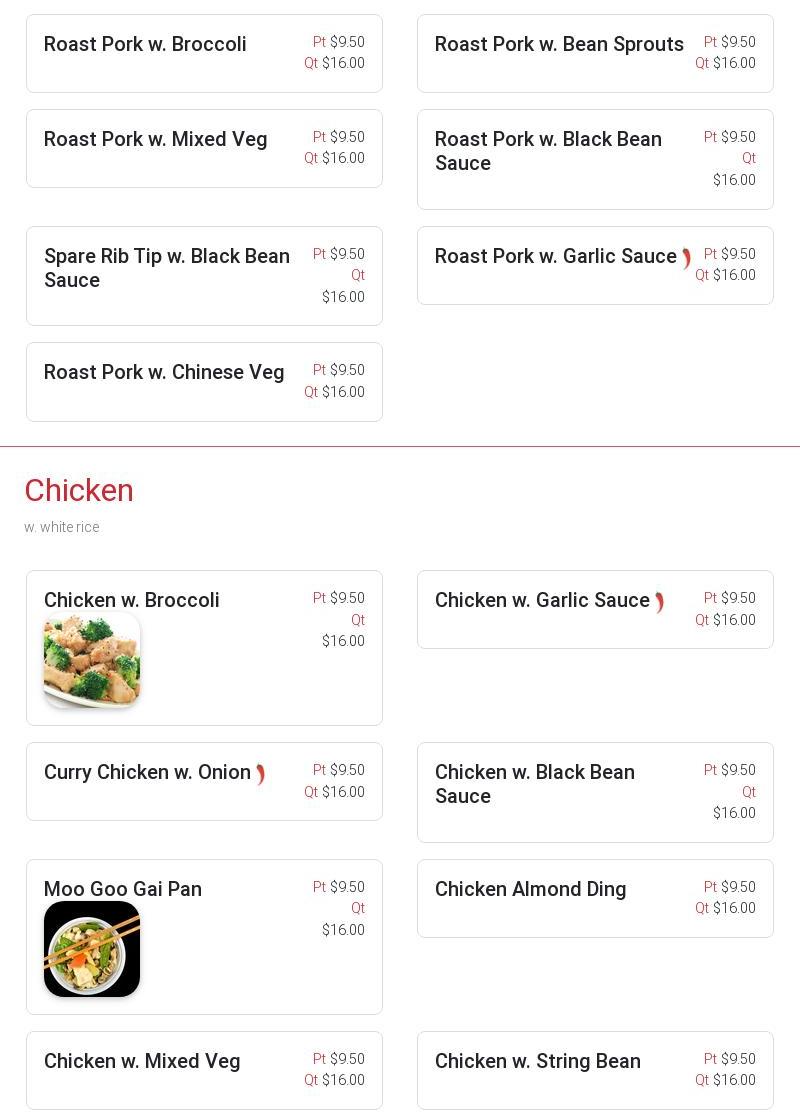Open Roast Pork w. Broccoli item

coord(145,45)
